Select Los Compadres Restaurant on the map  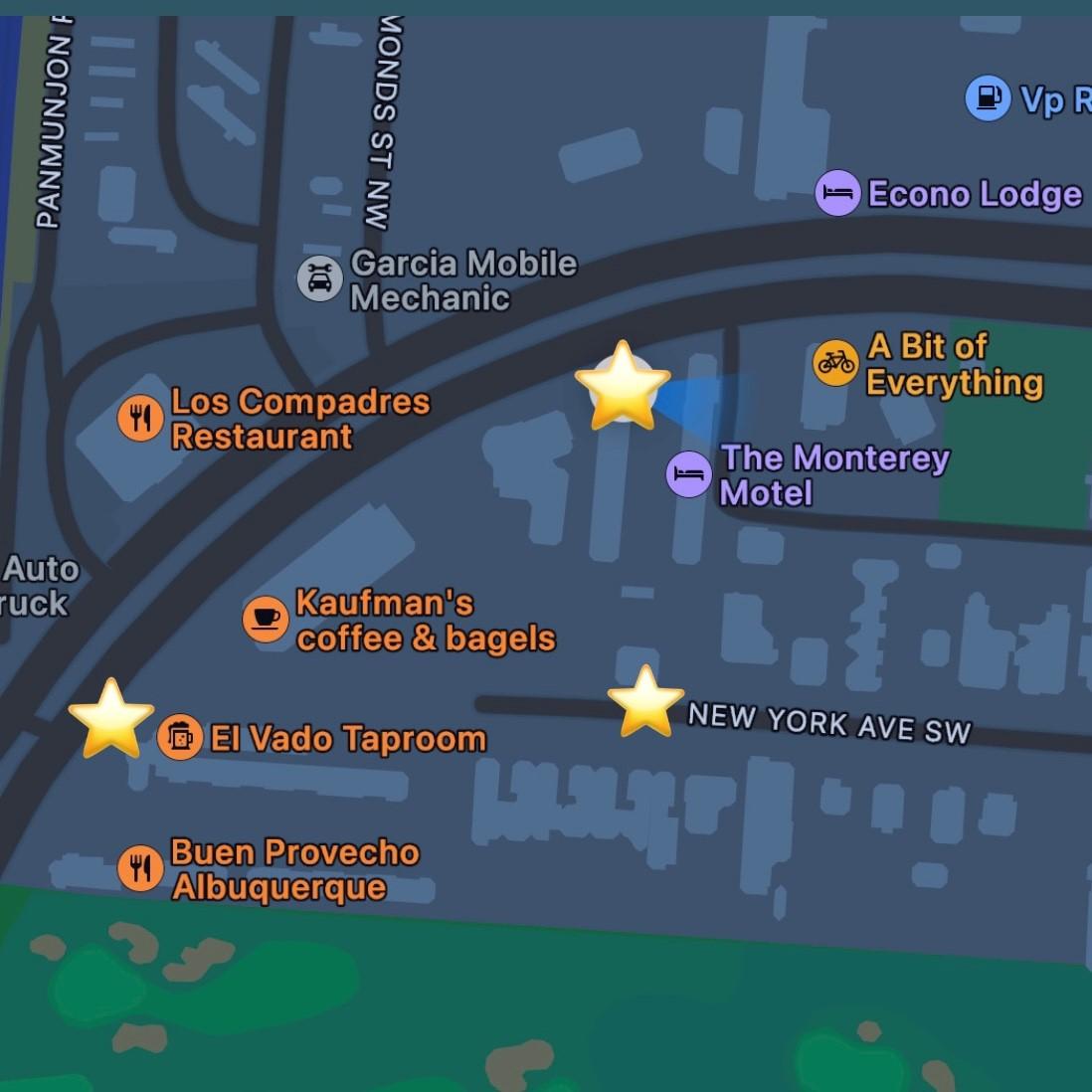[140, 418]
